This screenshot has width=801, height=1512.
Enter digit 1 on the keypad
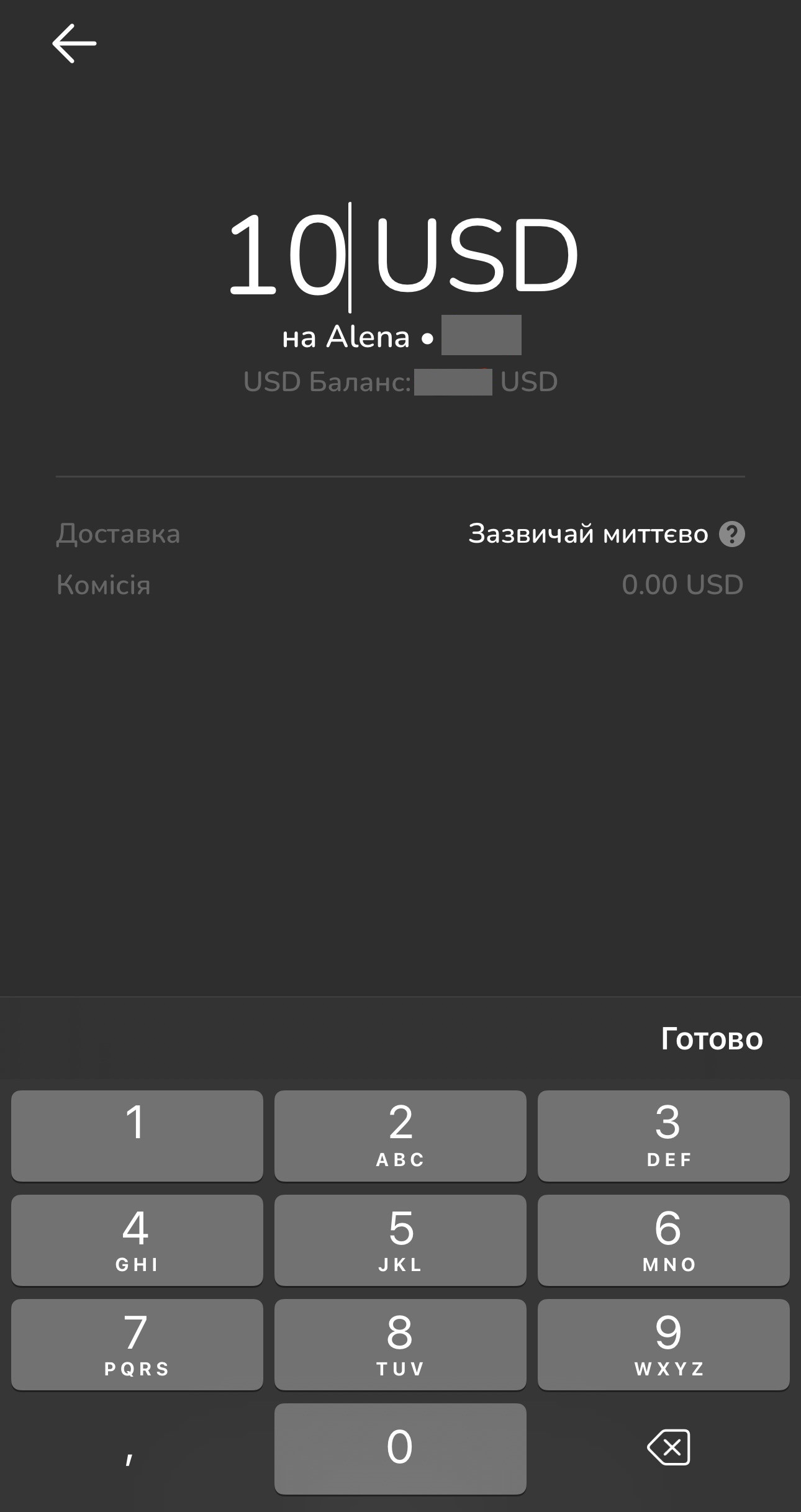[137, 1136]
